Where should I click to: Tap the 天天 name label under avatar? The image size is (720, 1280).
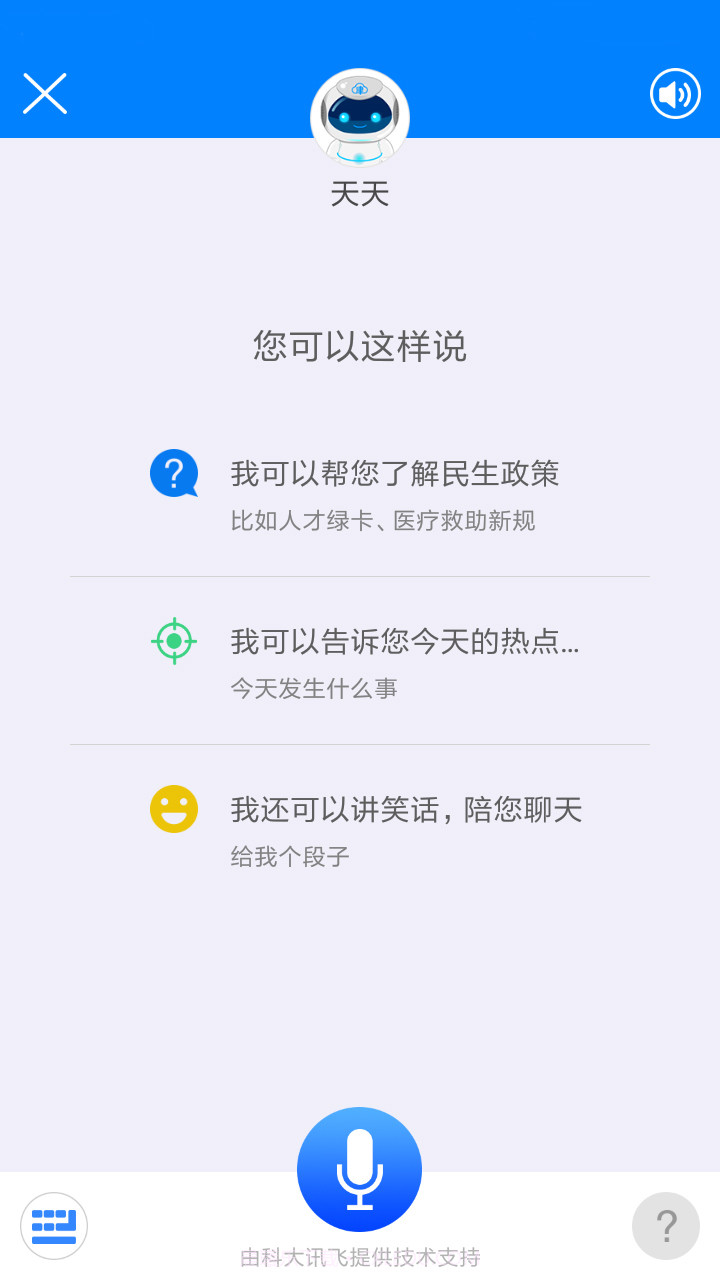pos(359,194)
